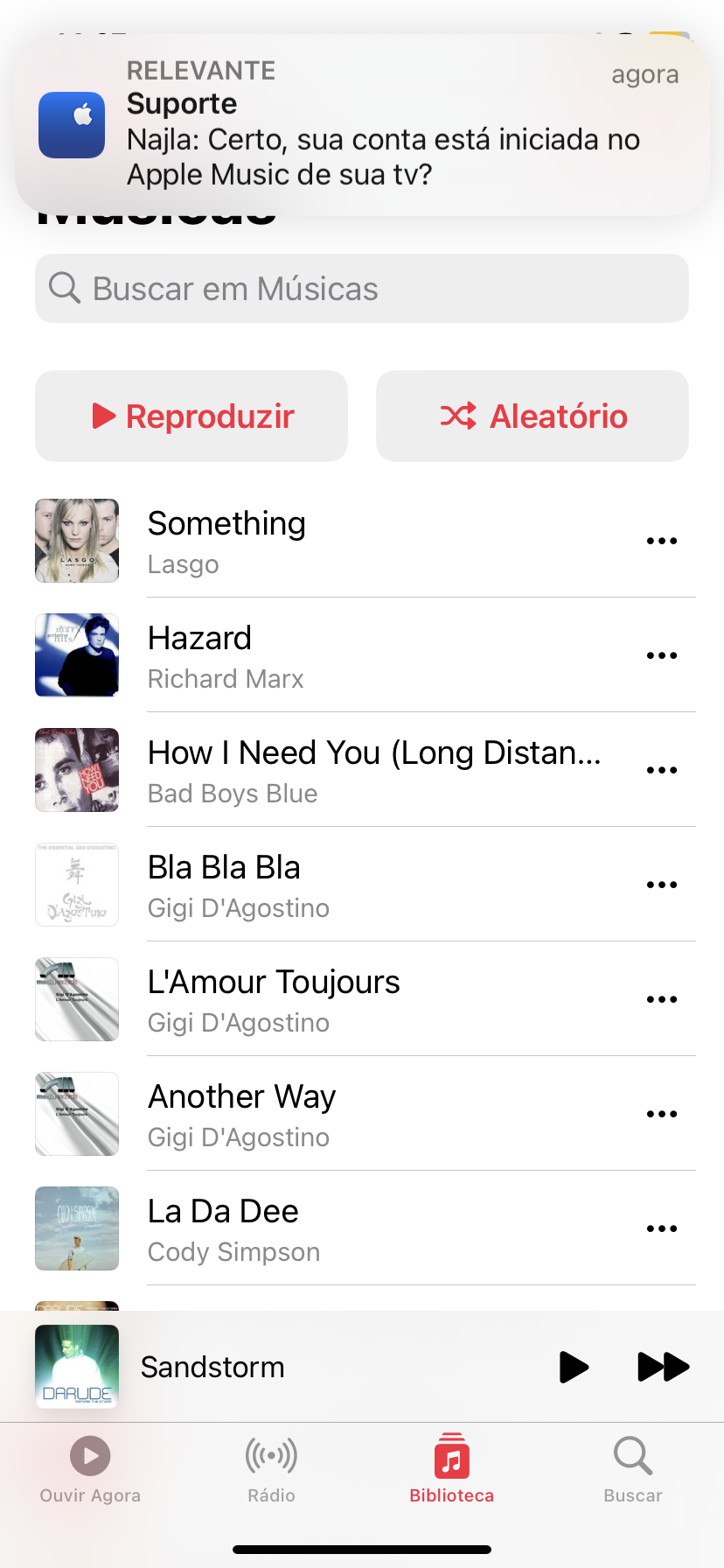Open more options for Hazard

tap(662, 655)
